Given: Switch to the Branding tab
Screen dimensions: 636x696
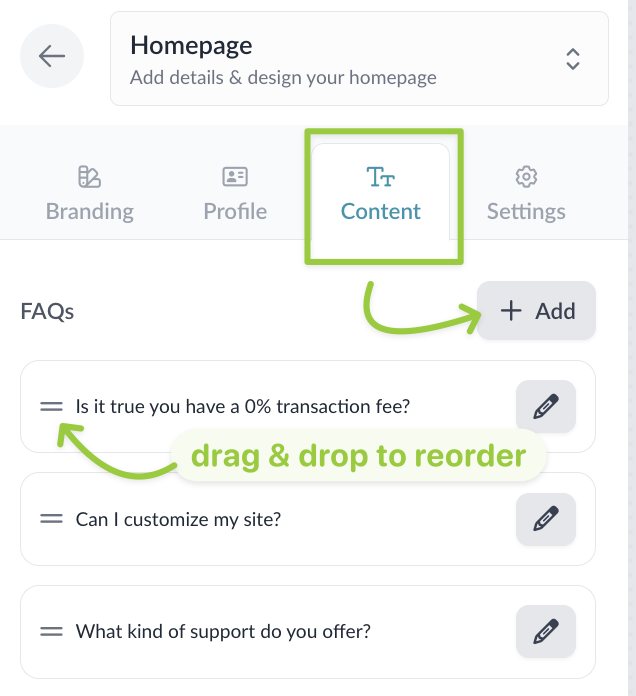Looking at the screenshot, I should (x=90, y=195).
